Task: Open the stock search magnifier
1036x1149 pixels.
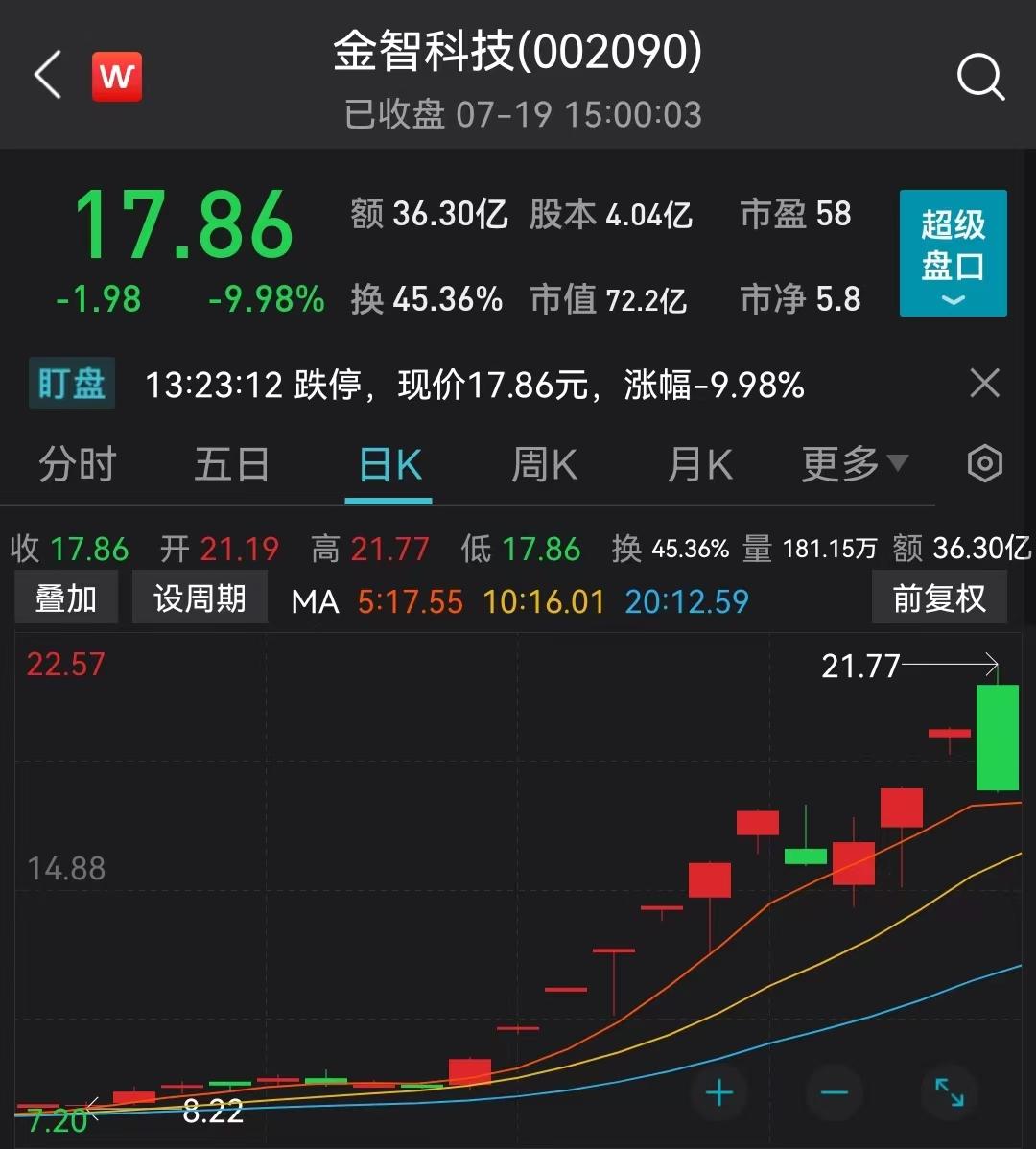Action: tap(980, 77)
